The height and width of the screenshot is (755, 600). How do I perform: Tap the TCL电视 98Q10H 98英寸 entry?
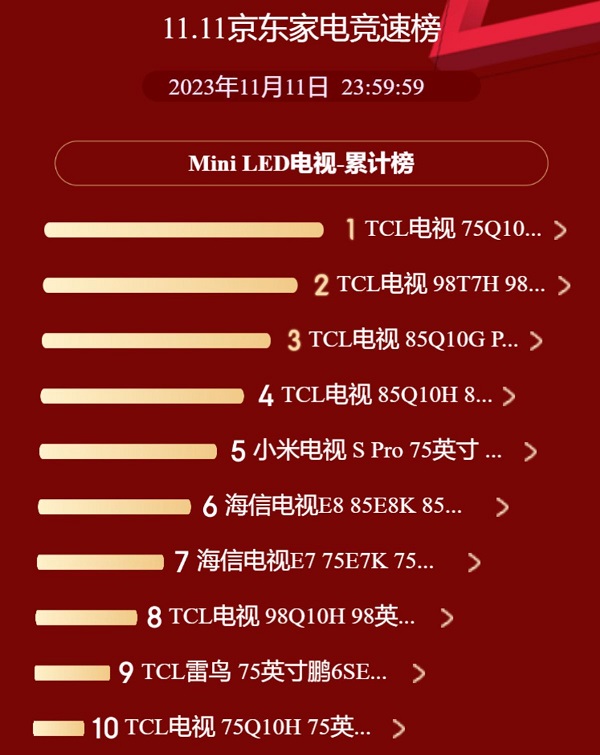coord(291,617)
